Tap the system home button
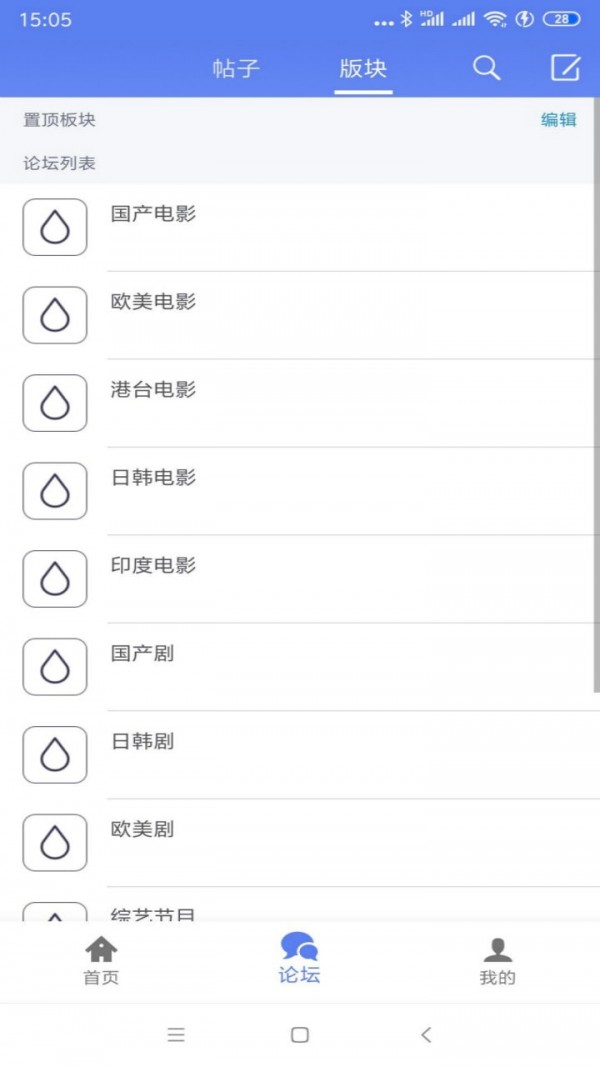The image size is (600, 1067). 300,1035
